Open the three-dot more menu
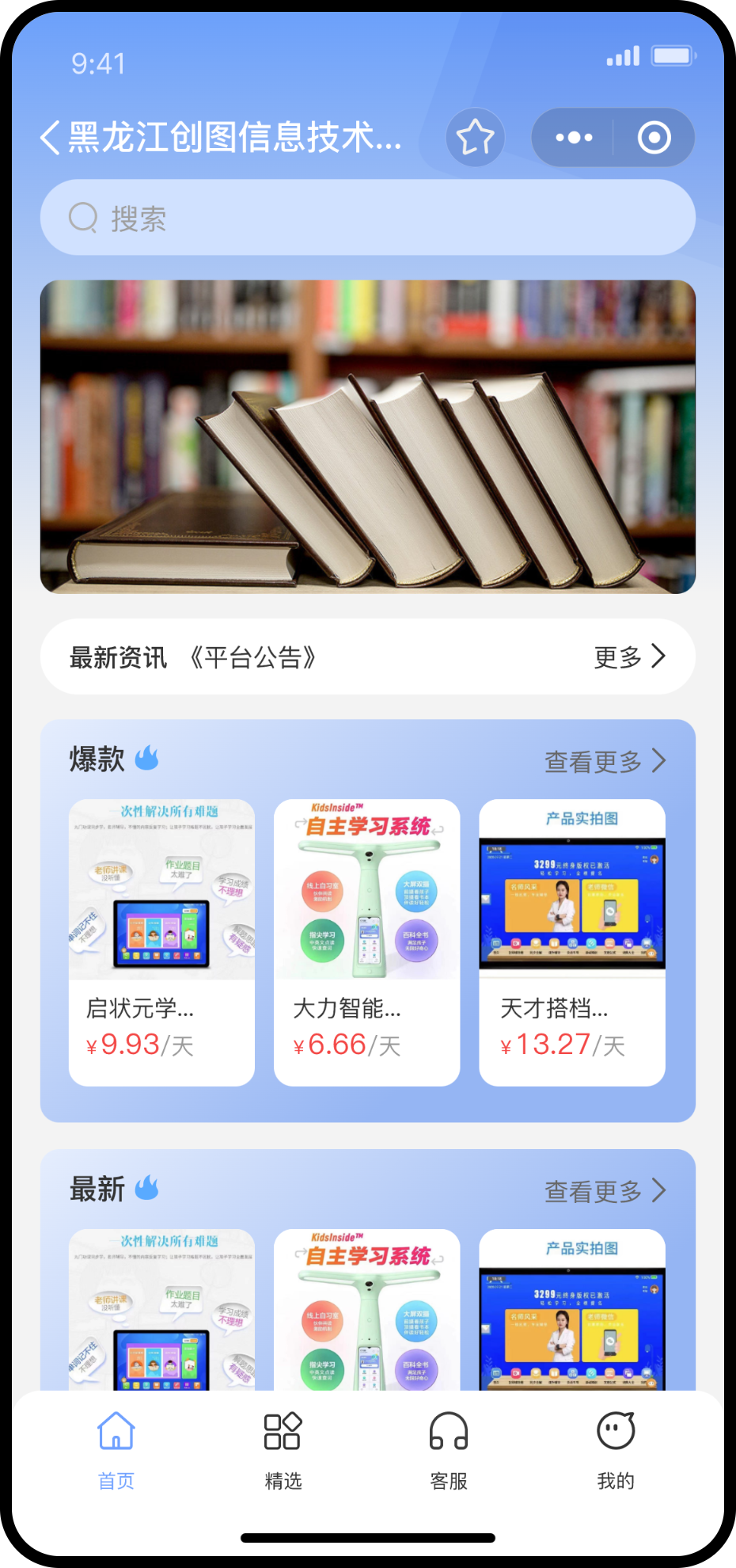736x1568 pixels. click(574, 138)
